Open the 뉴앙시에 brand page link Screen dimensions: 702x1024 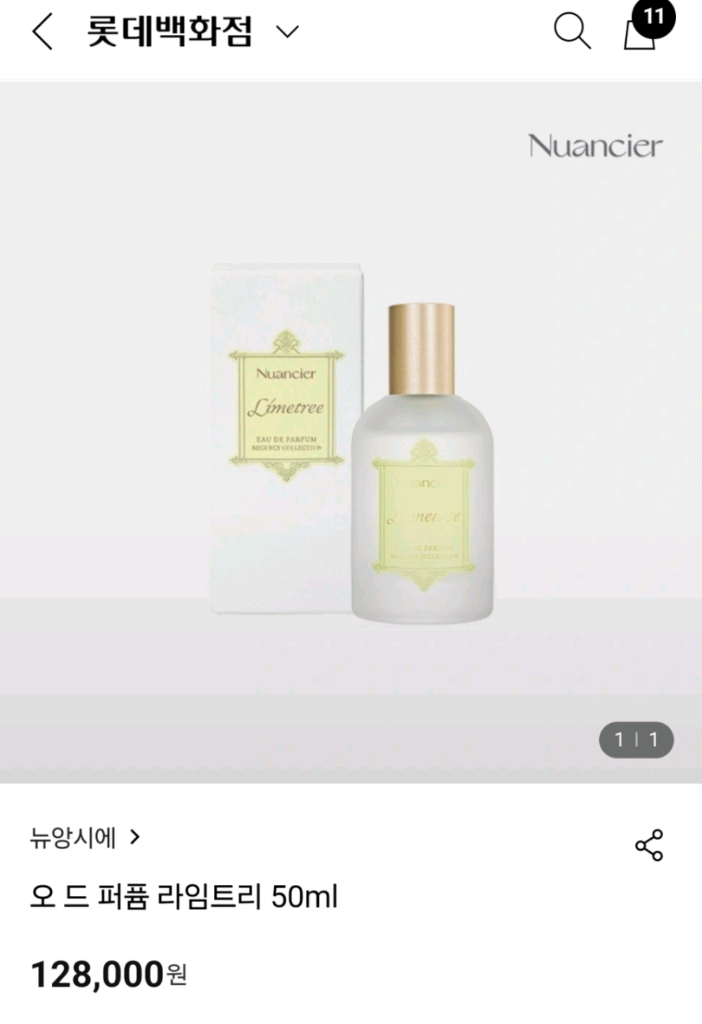click(x=85, y=837)
